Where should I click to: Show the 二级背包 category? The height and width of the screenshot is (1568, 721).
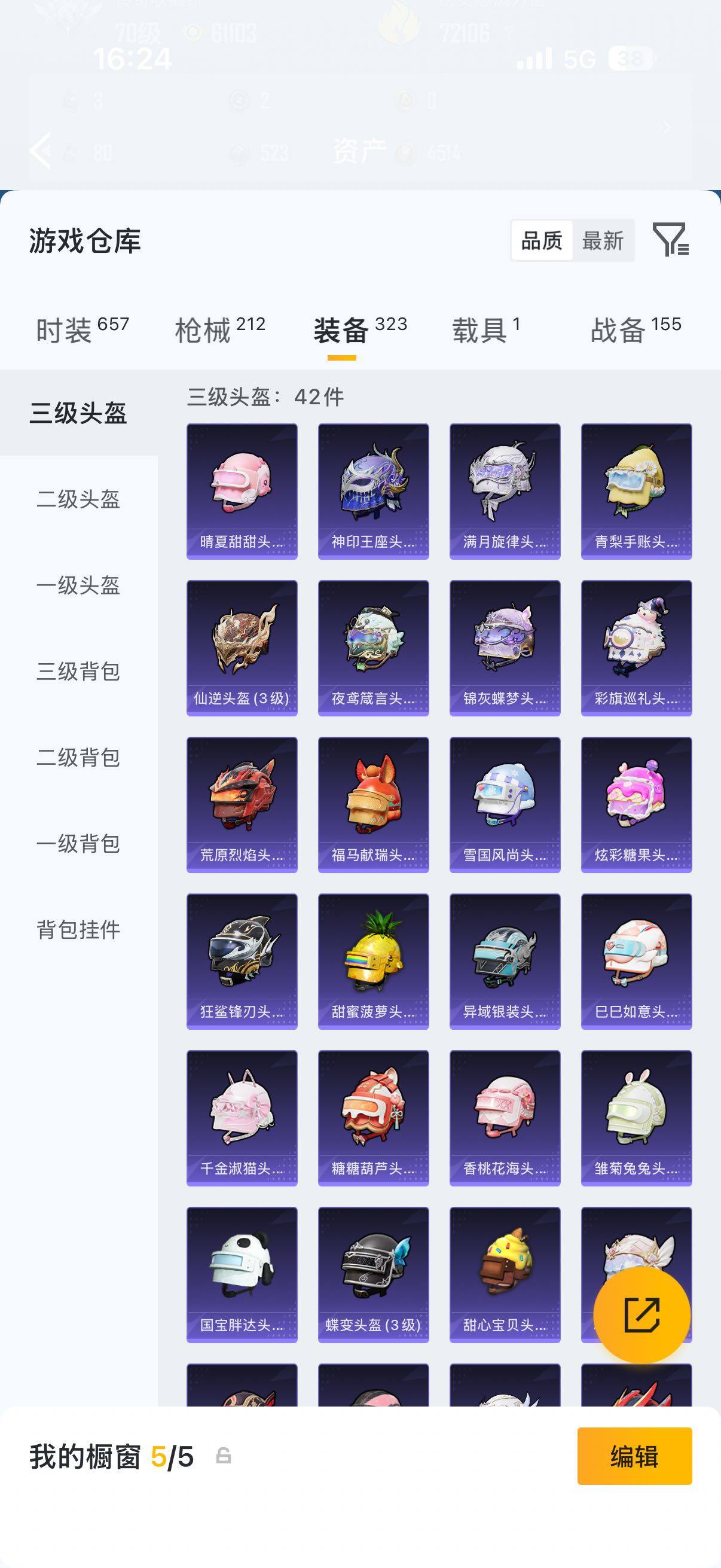tap(78, 757)
